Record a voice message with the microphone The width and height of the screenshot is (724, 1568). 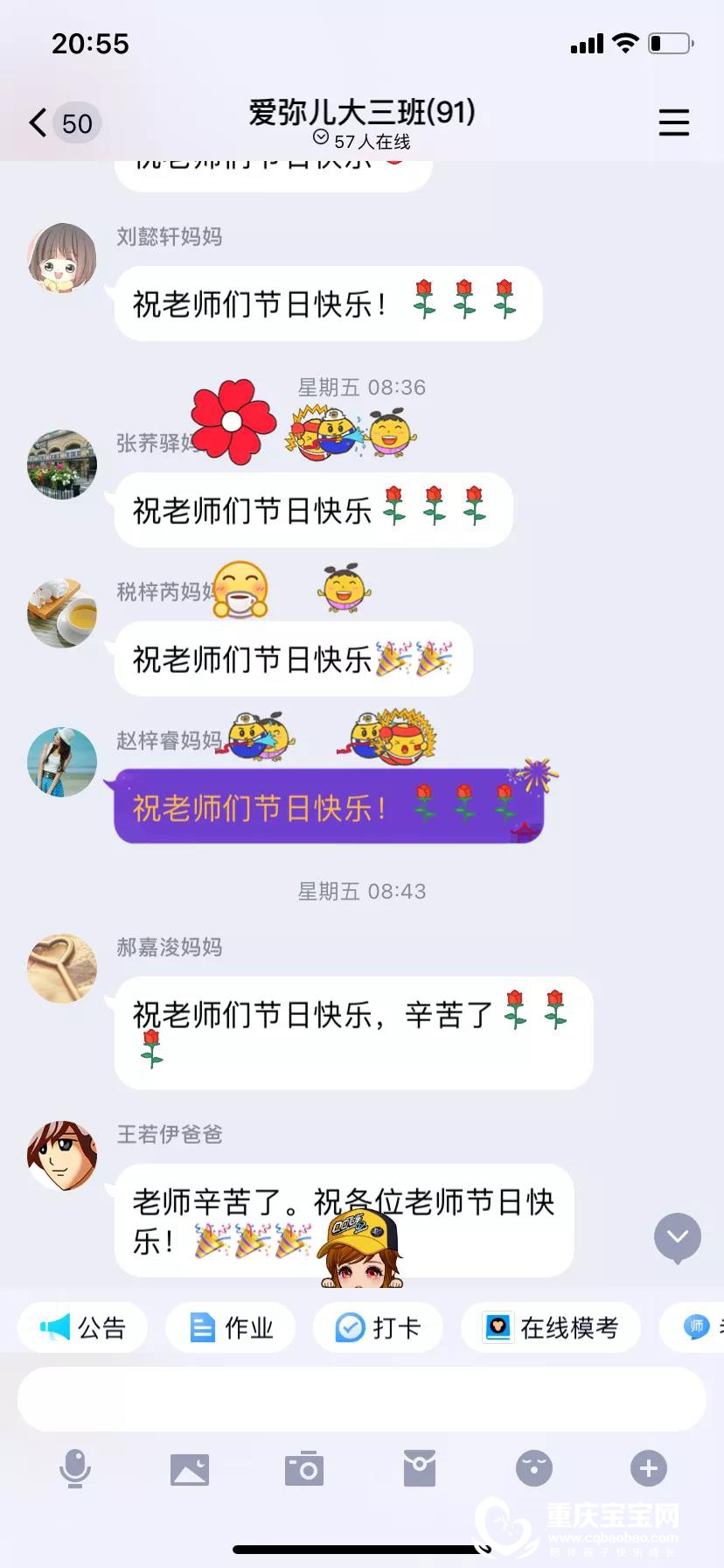pos(75,1468)
